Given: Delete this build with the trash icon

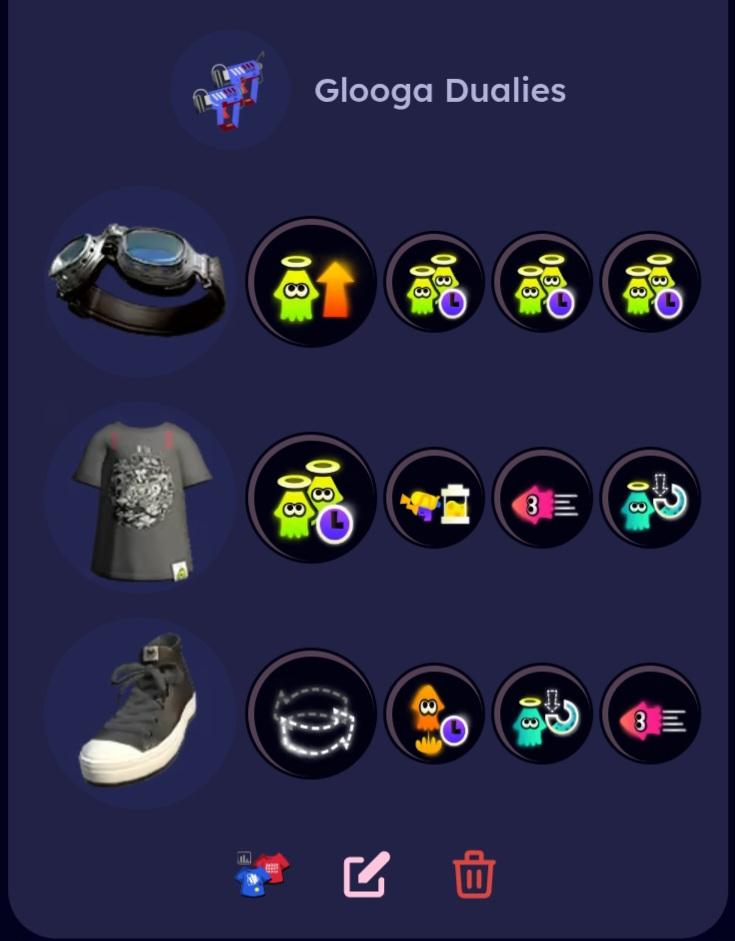Looking at the screenshot, I should [474, 875].
